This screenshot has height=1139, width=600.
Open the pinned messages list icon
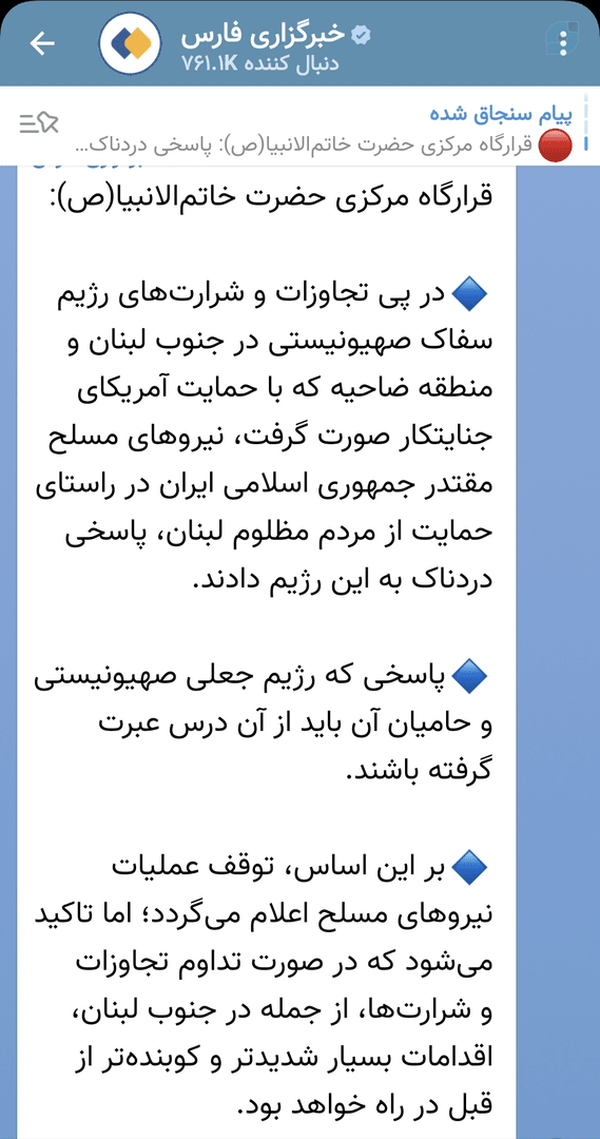coord(38,124)
